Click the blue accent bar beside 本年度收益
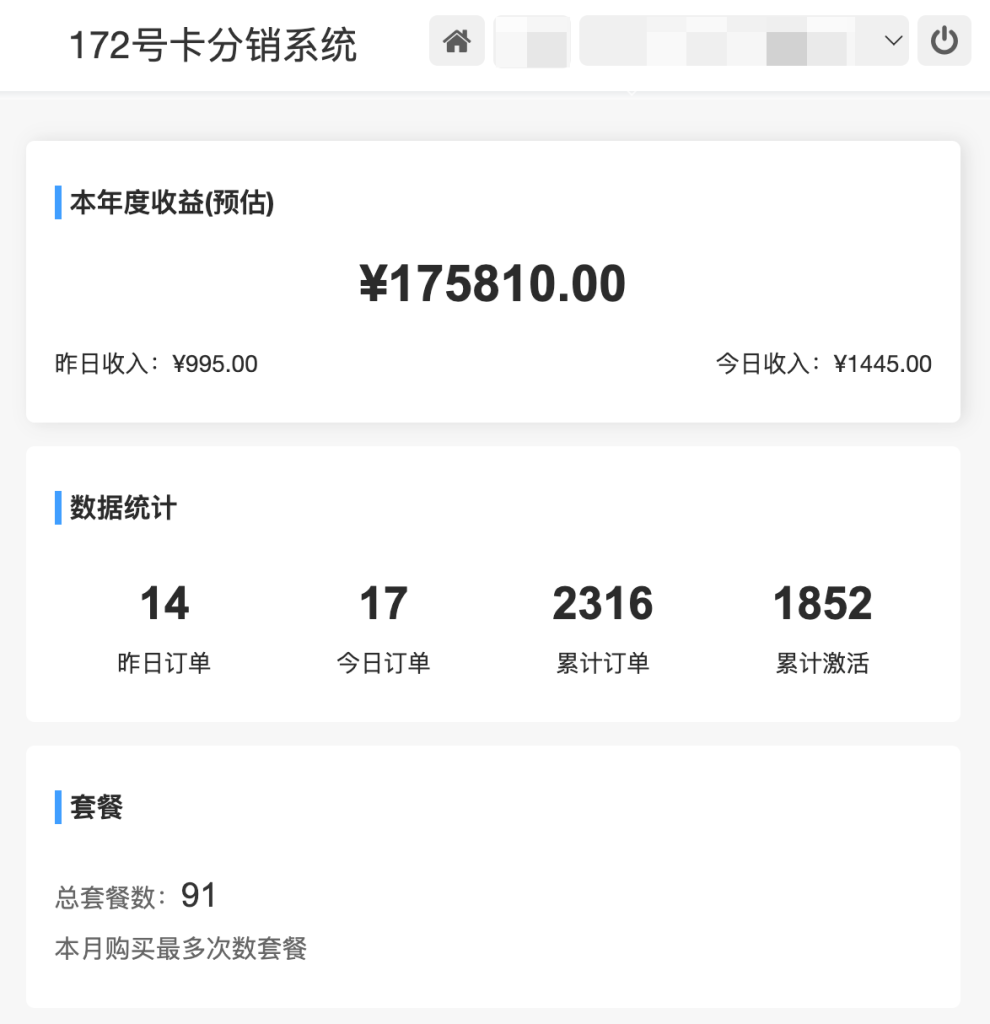 tap(57, 203)
